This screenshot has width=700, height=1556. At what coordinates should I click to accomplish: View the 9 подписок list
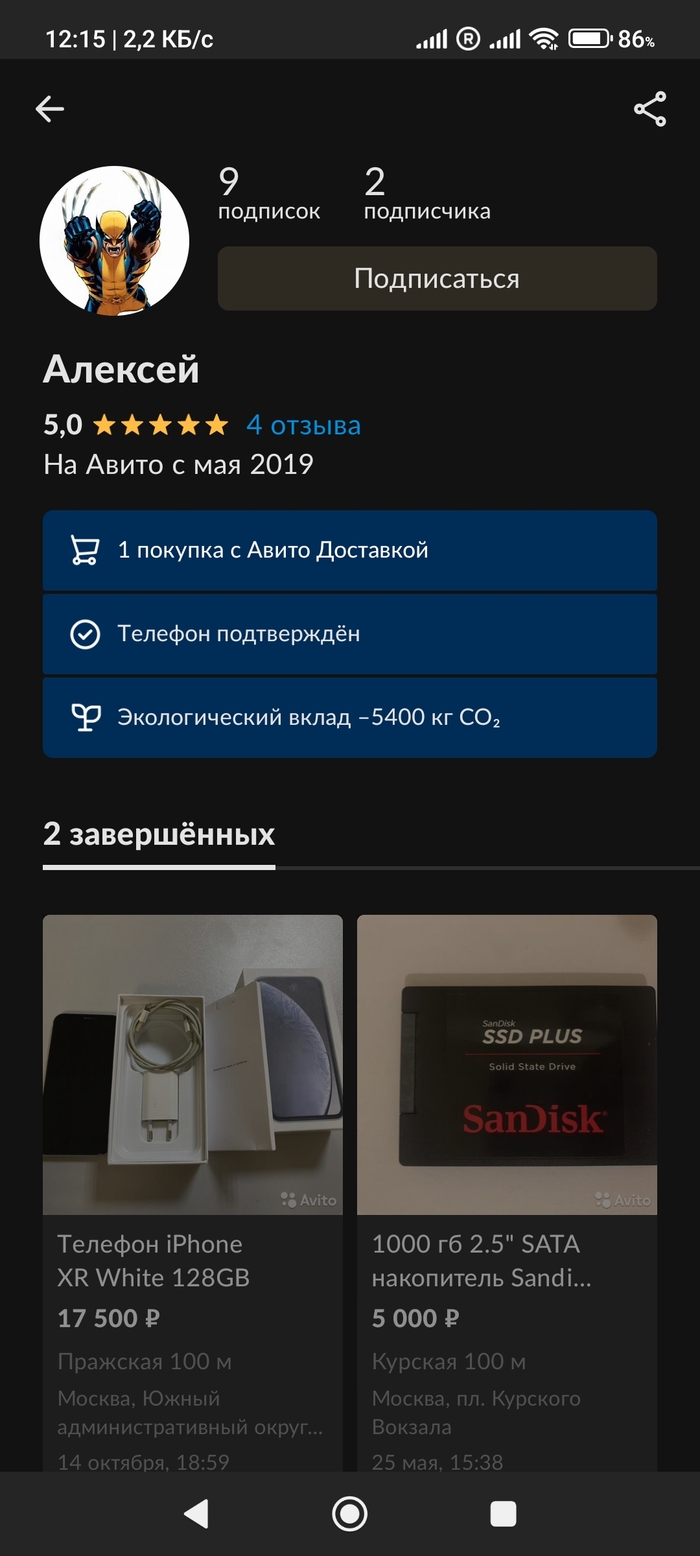click(269, 194)
